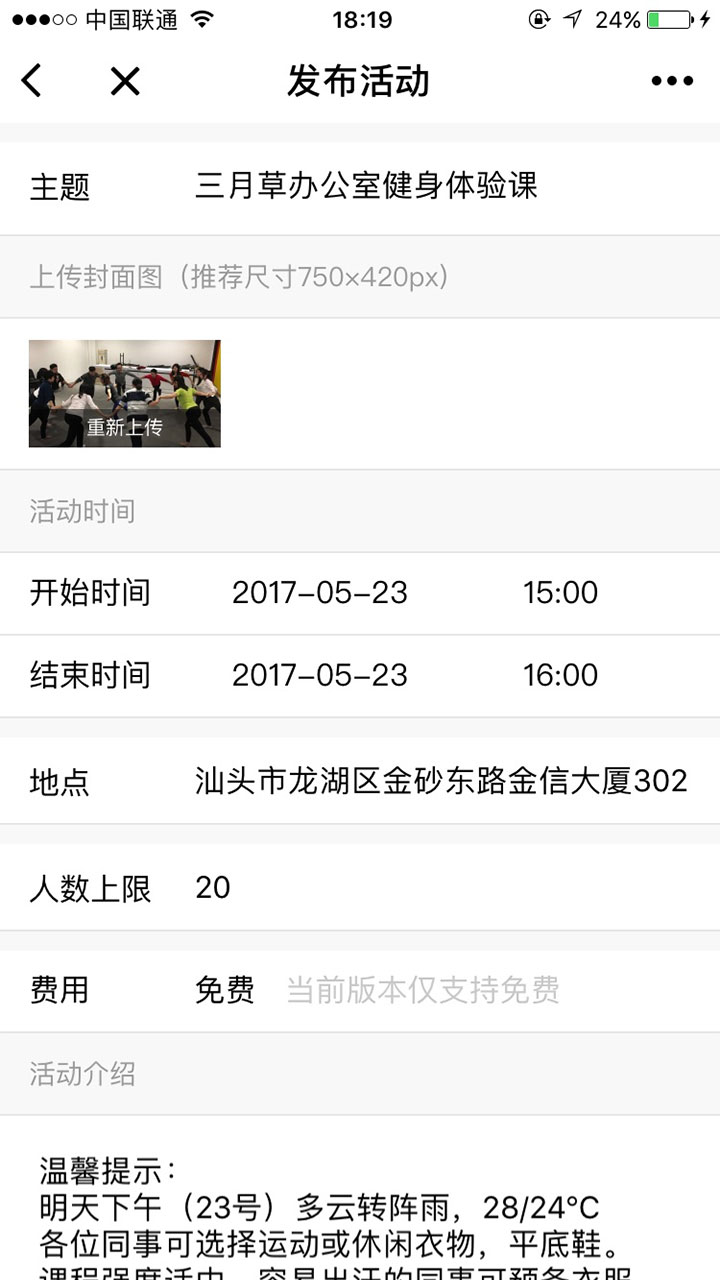Go back using the top-left arrow
This screenshot has height=1280, width=720.
32,81
